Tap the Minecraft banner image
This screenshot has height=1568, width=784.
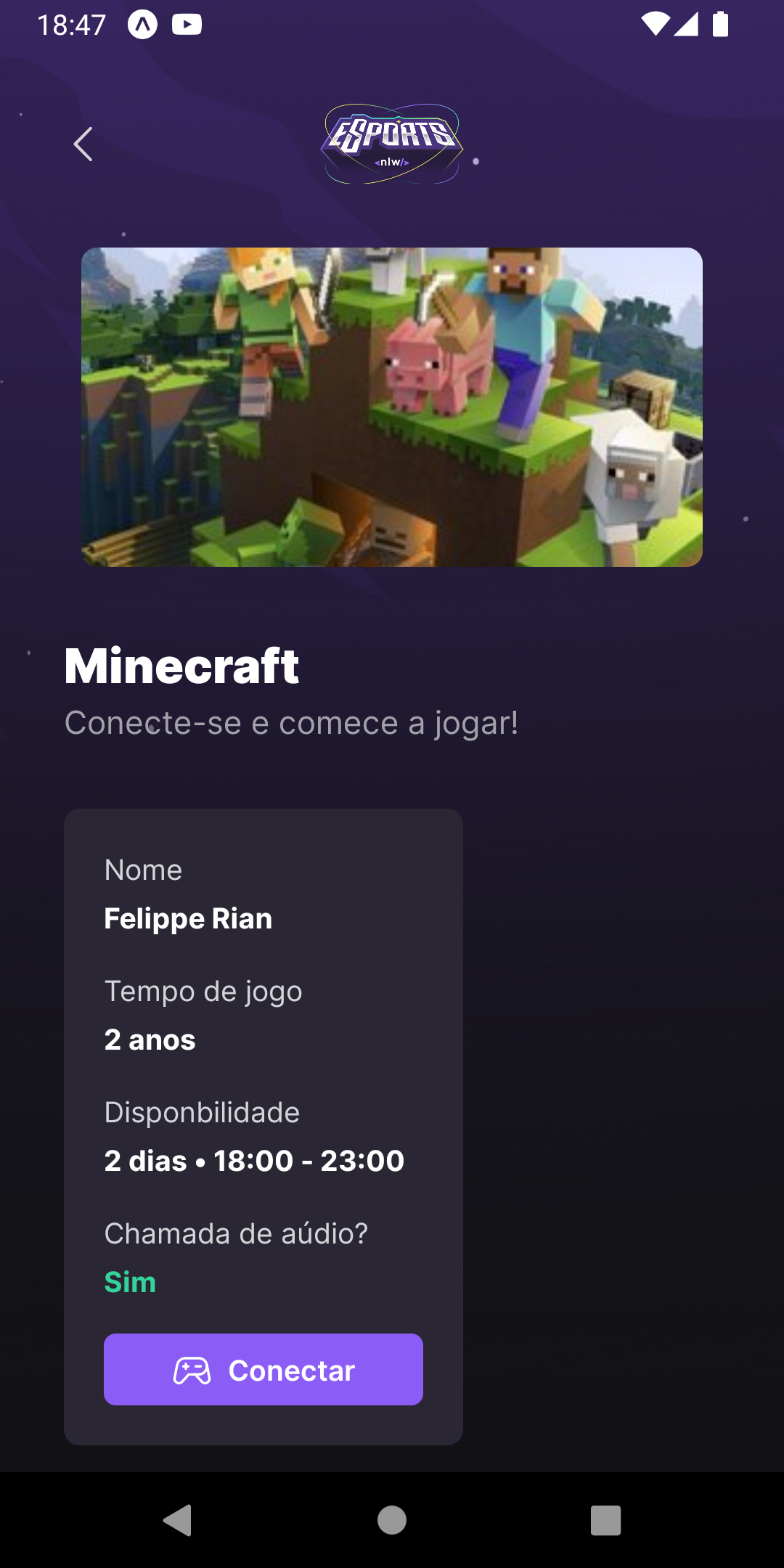(392, 407)
